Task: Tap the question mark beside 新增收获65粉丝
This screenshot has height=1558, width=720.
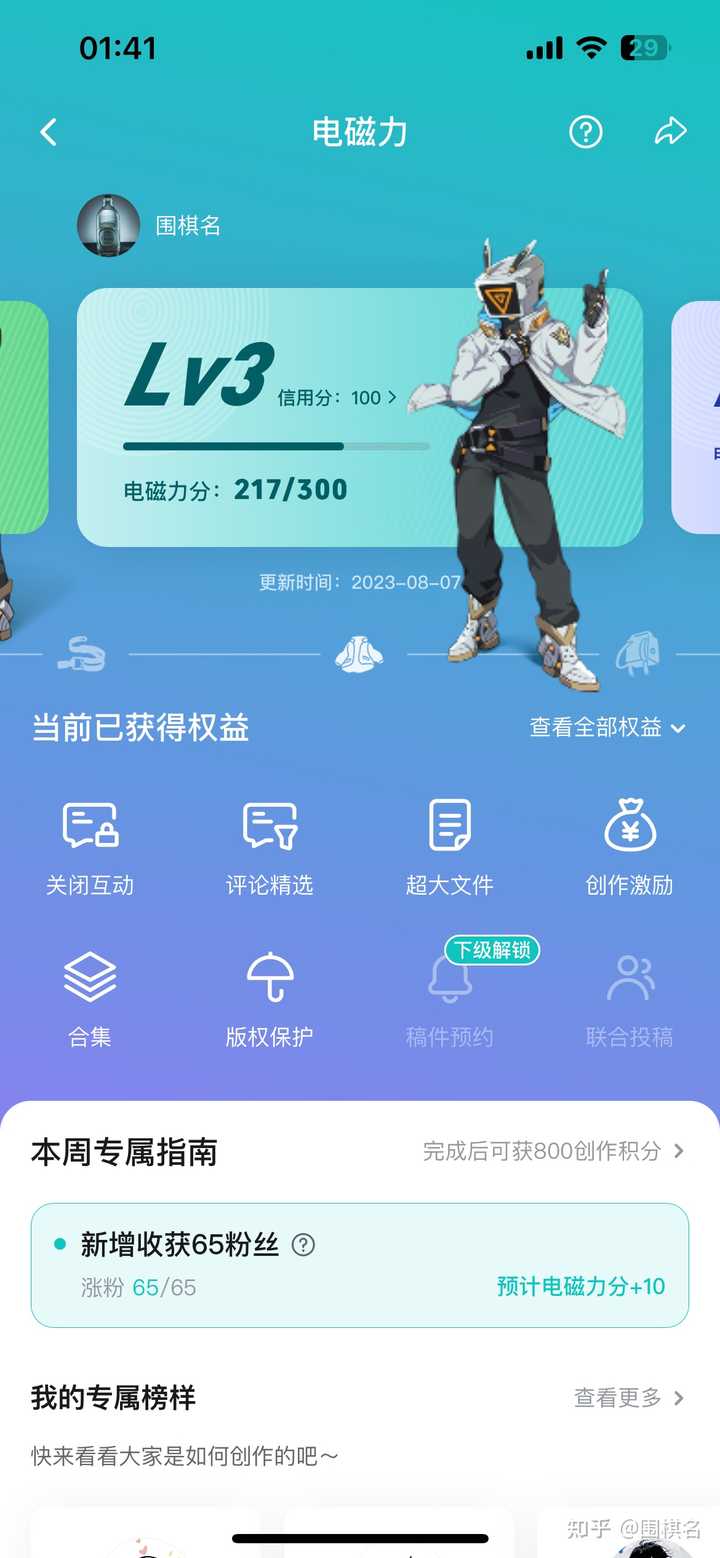Action: point(303,1245)
